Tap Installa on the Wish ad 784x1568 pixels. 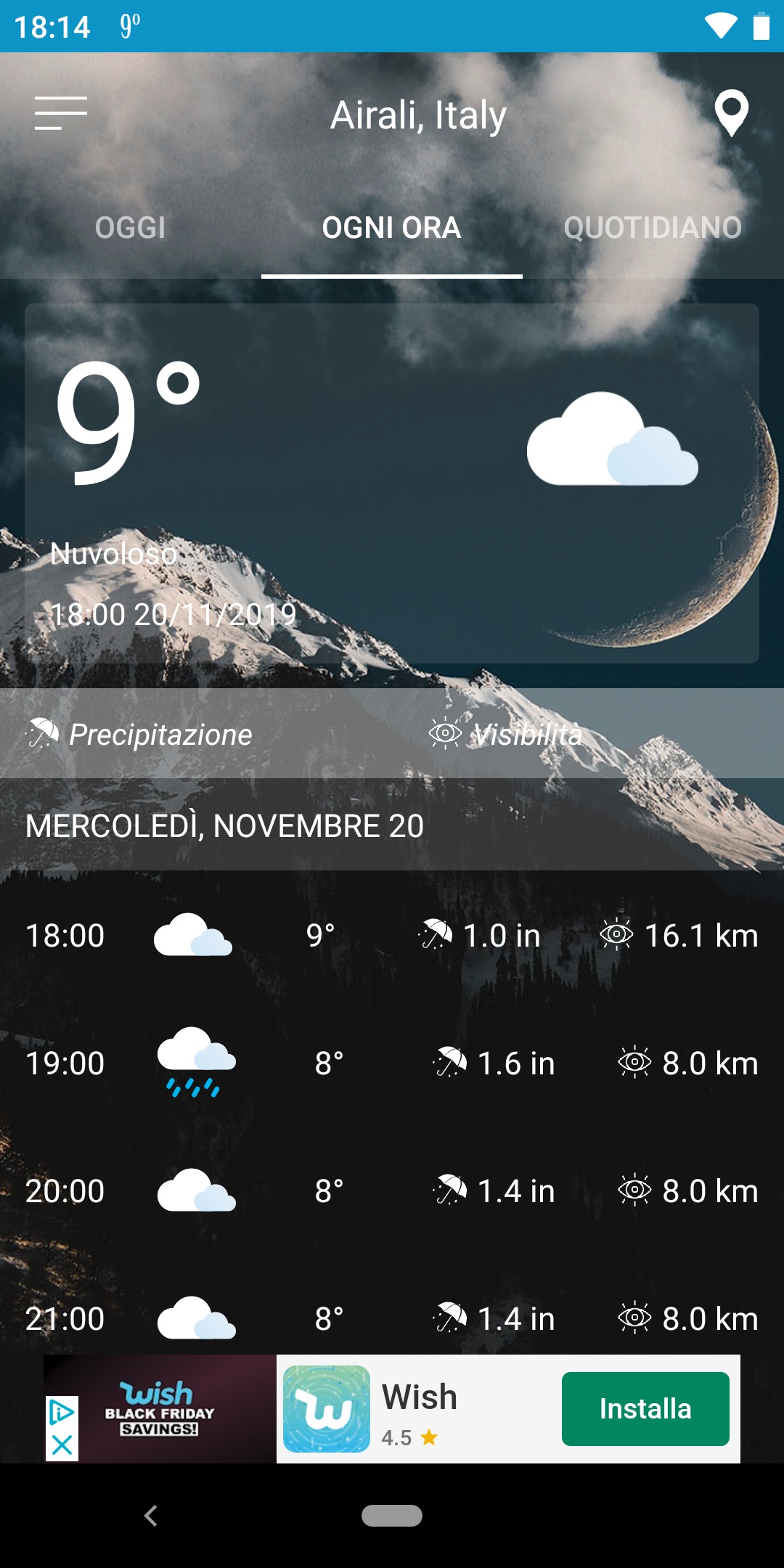[645, 1409]
